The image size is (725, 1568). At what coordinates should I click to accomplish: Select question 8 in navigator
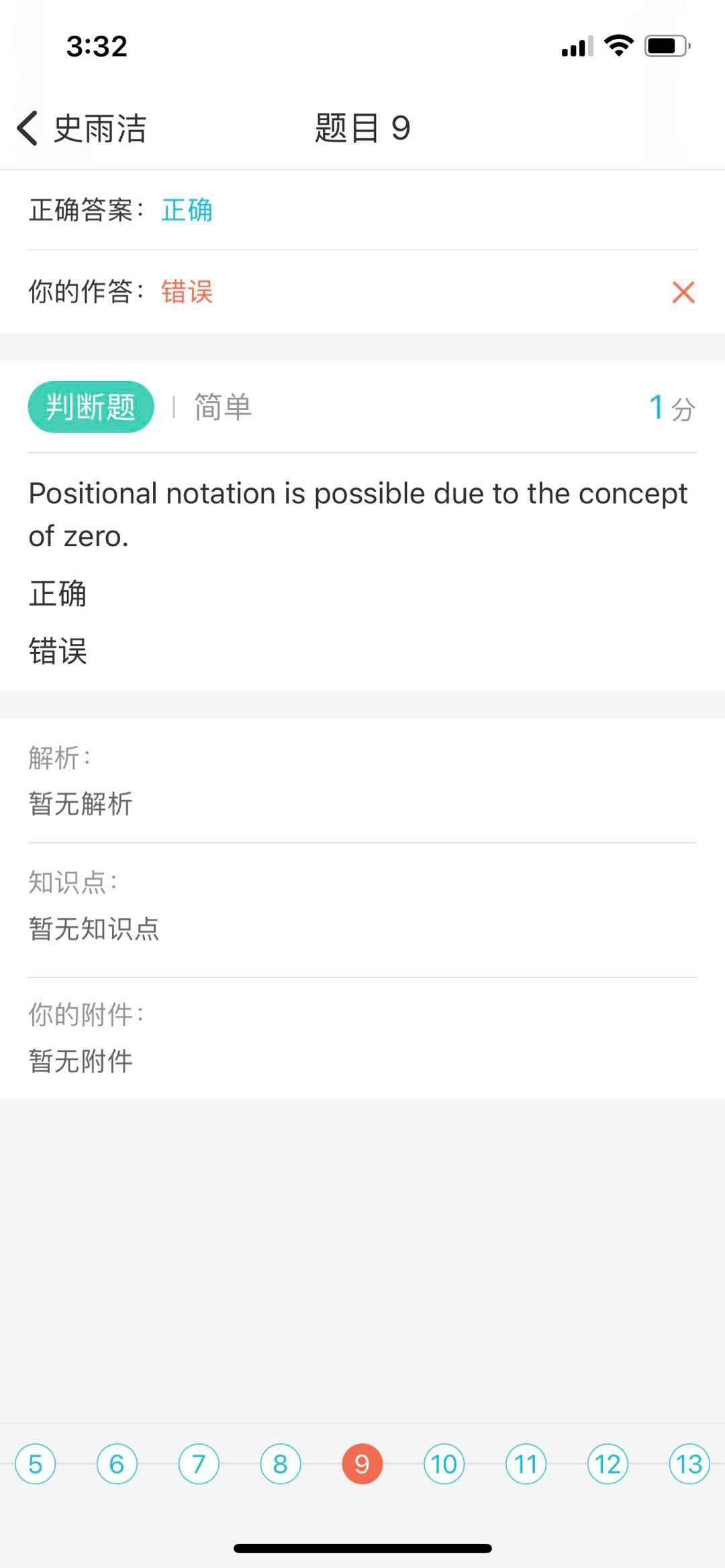coord(281,1463)
